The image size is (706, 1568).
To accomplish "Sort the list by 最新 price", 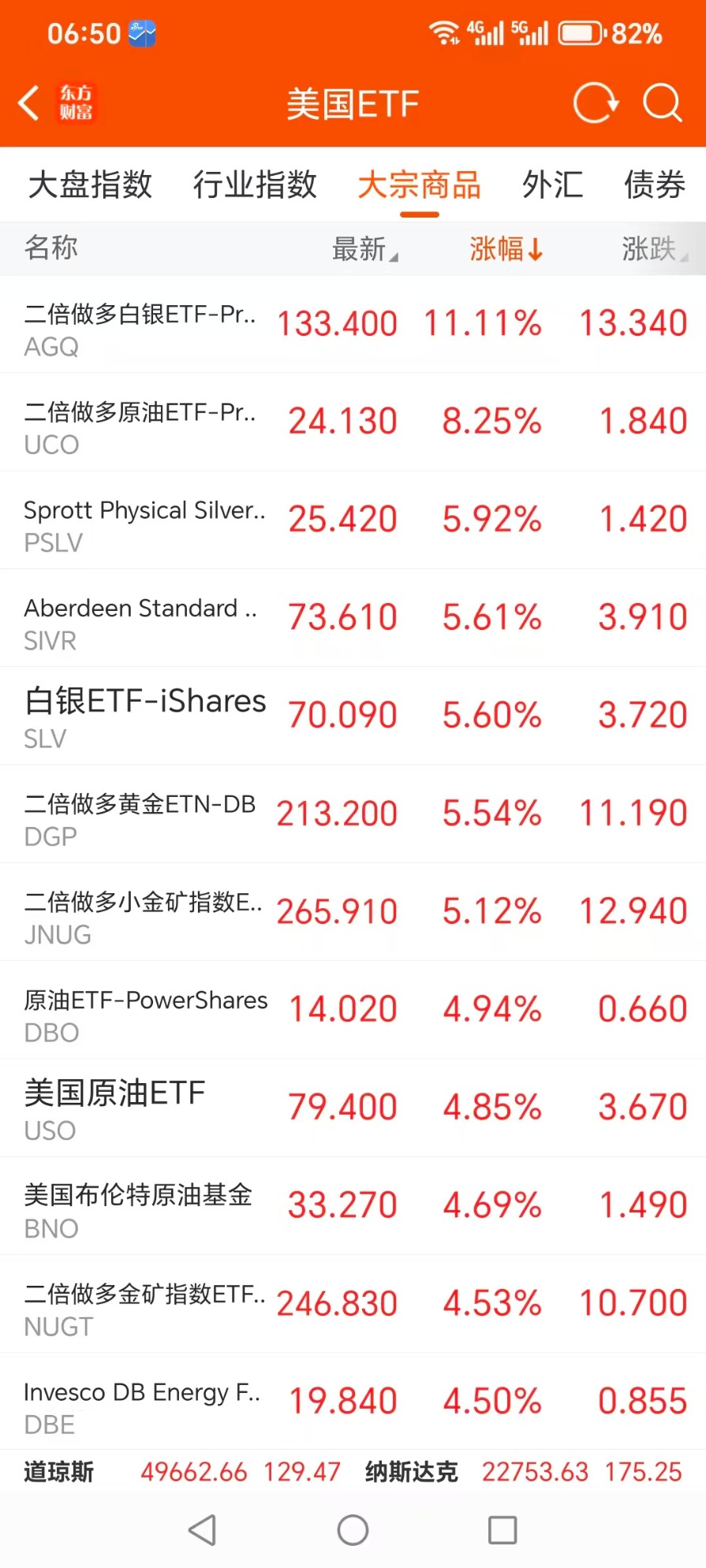I will (x=364, y=249).
